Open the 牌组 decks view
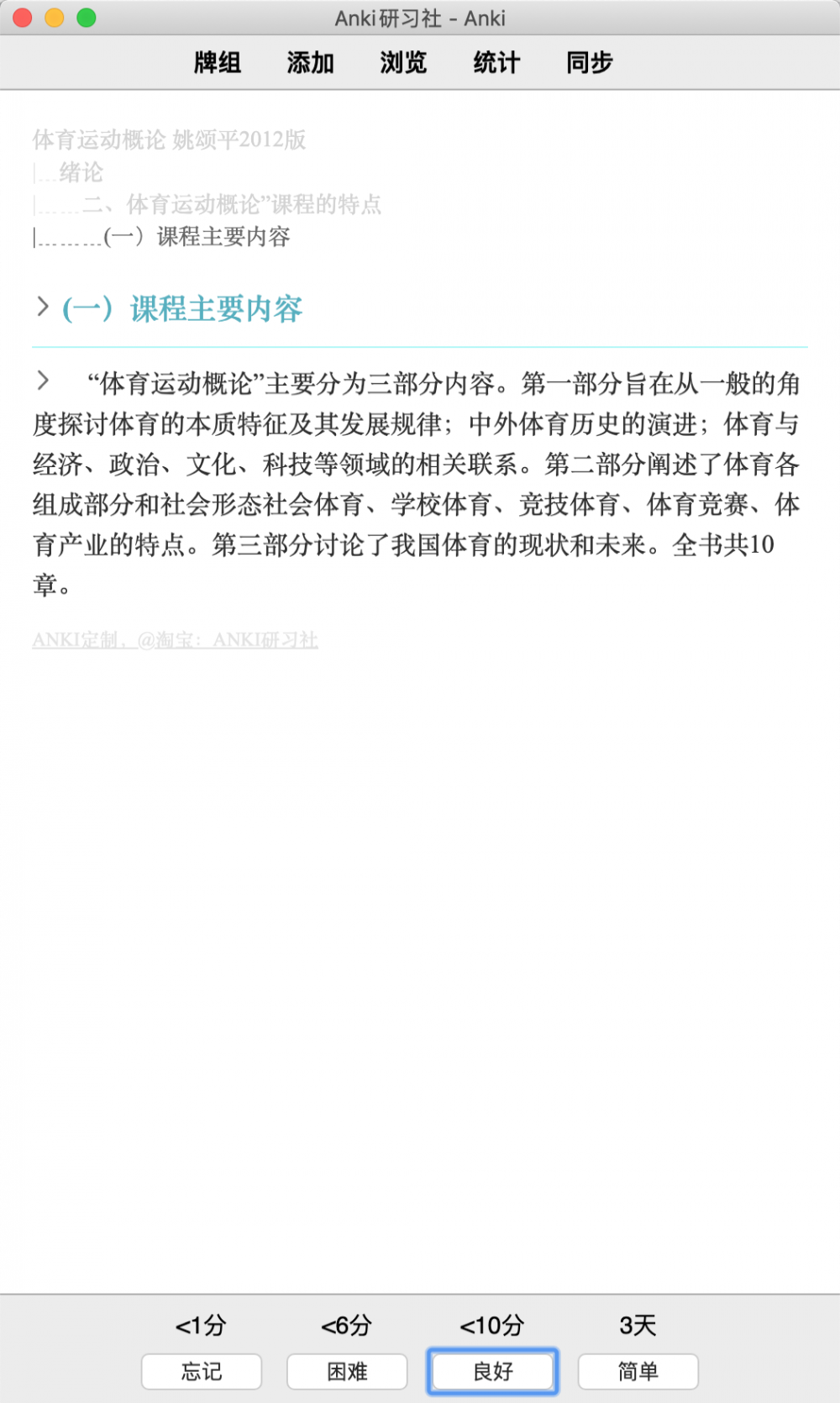 (218, 62)
